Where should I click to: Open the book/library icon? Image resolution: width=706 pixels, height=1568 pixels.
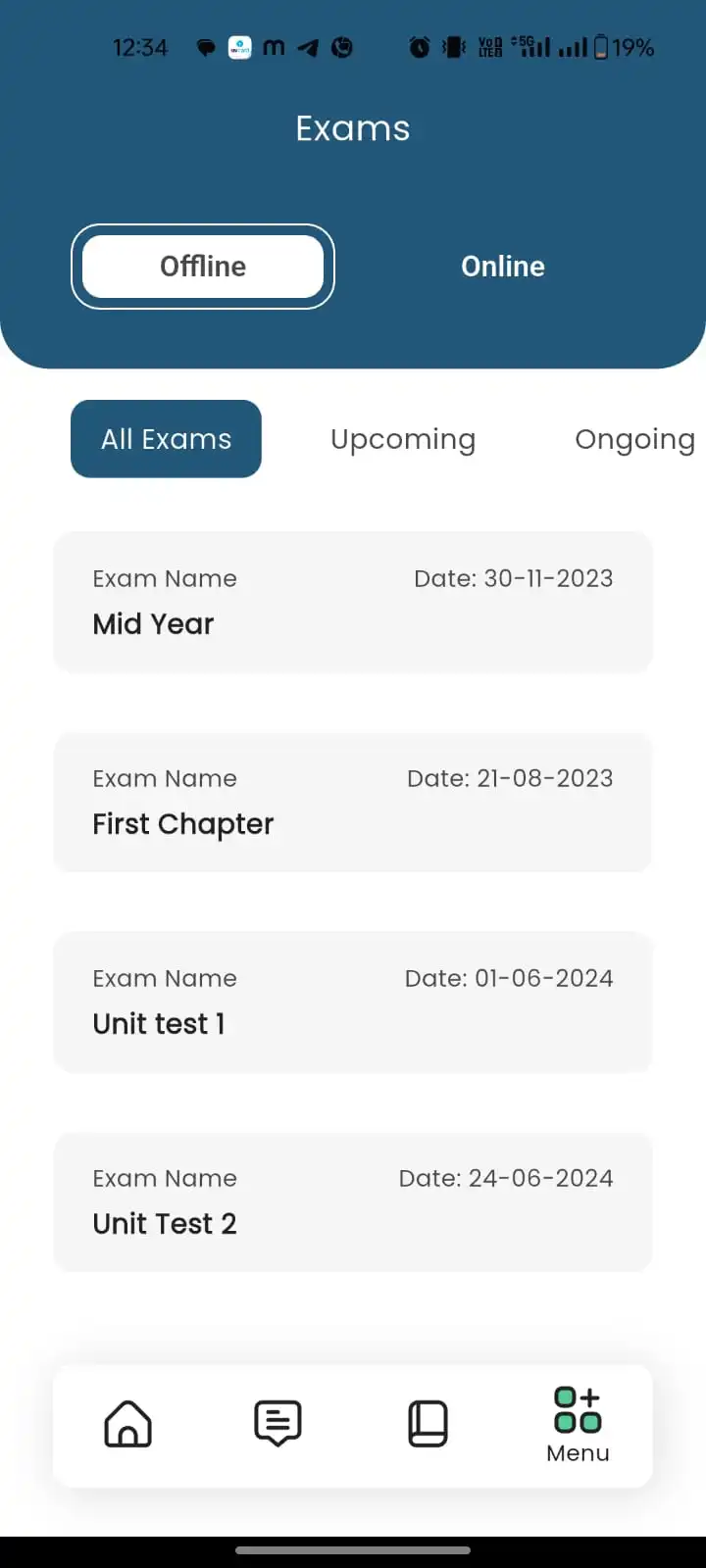[428, 1424]
